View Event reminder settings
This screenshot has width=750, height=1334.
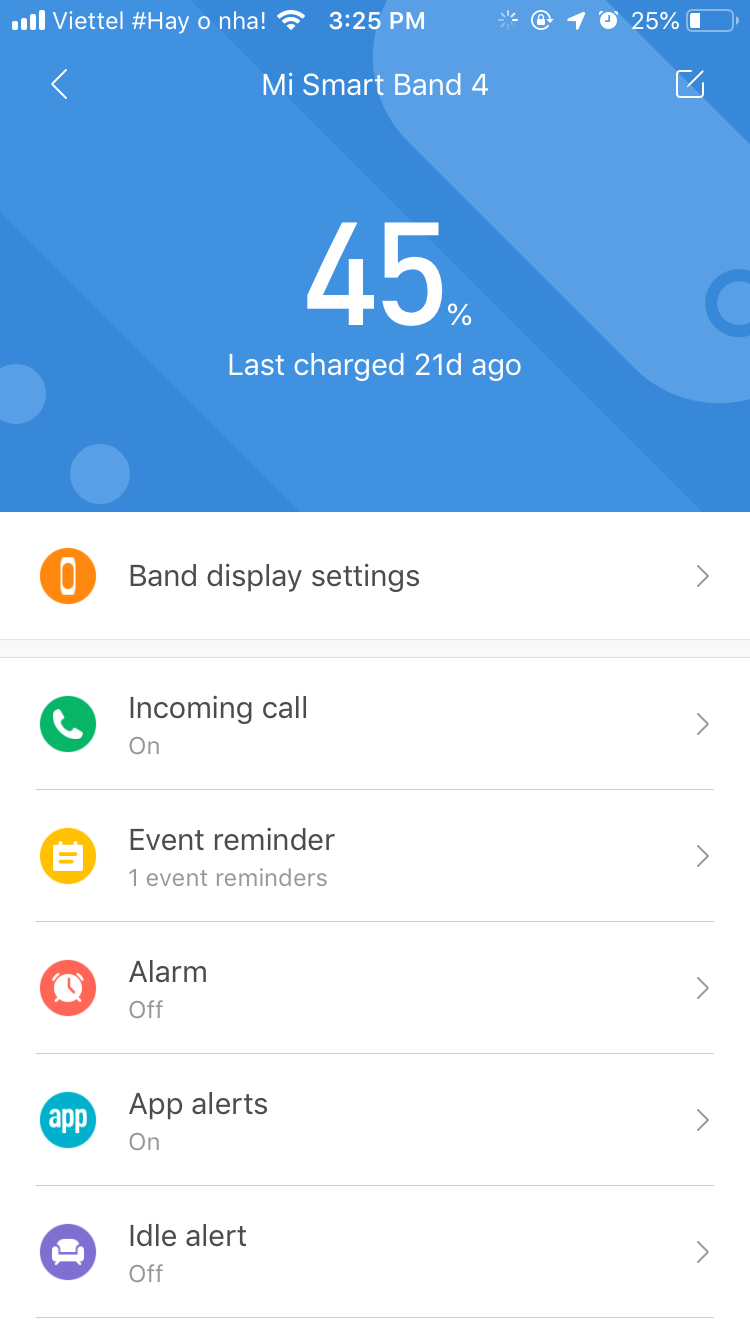(x=375, y=856)
